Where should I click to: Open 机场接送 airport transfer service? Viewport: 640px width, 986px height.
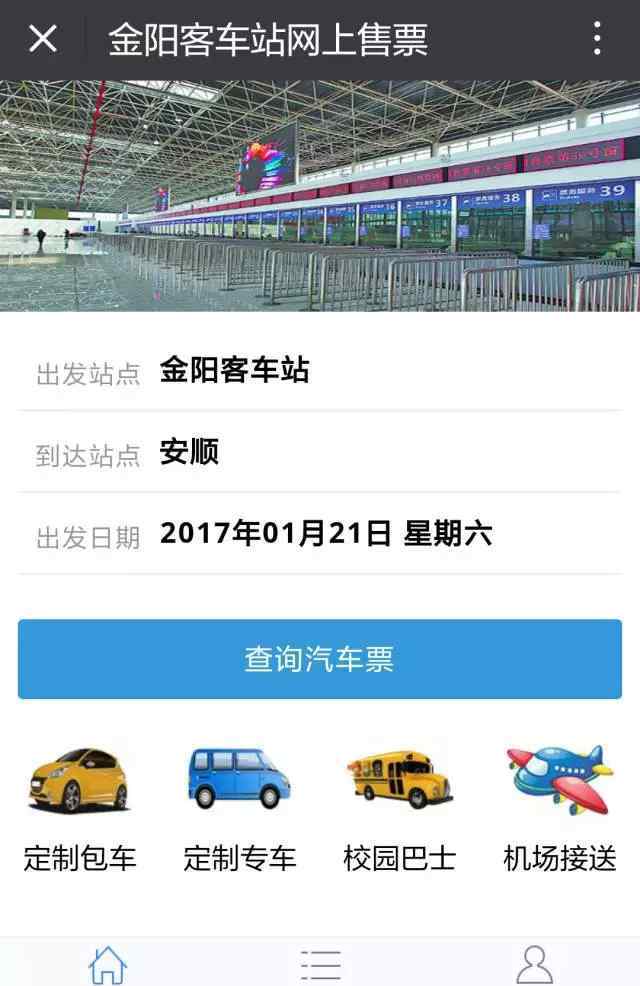[x=559, y=806]
